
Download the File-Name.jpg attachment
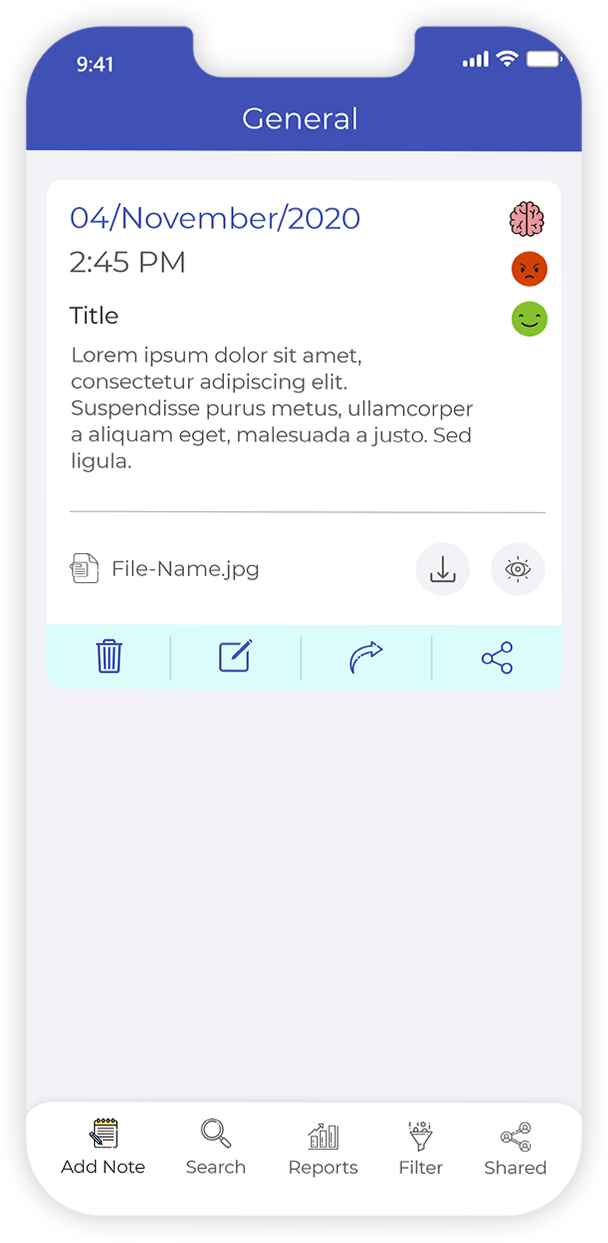point(442,569)
